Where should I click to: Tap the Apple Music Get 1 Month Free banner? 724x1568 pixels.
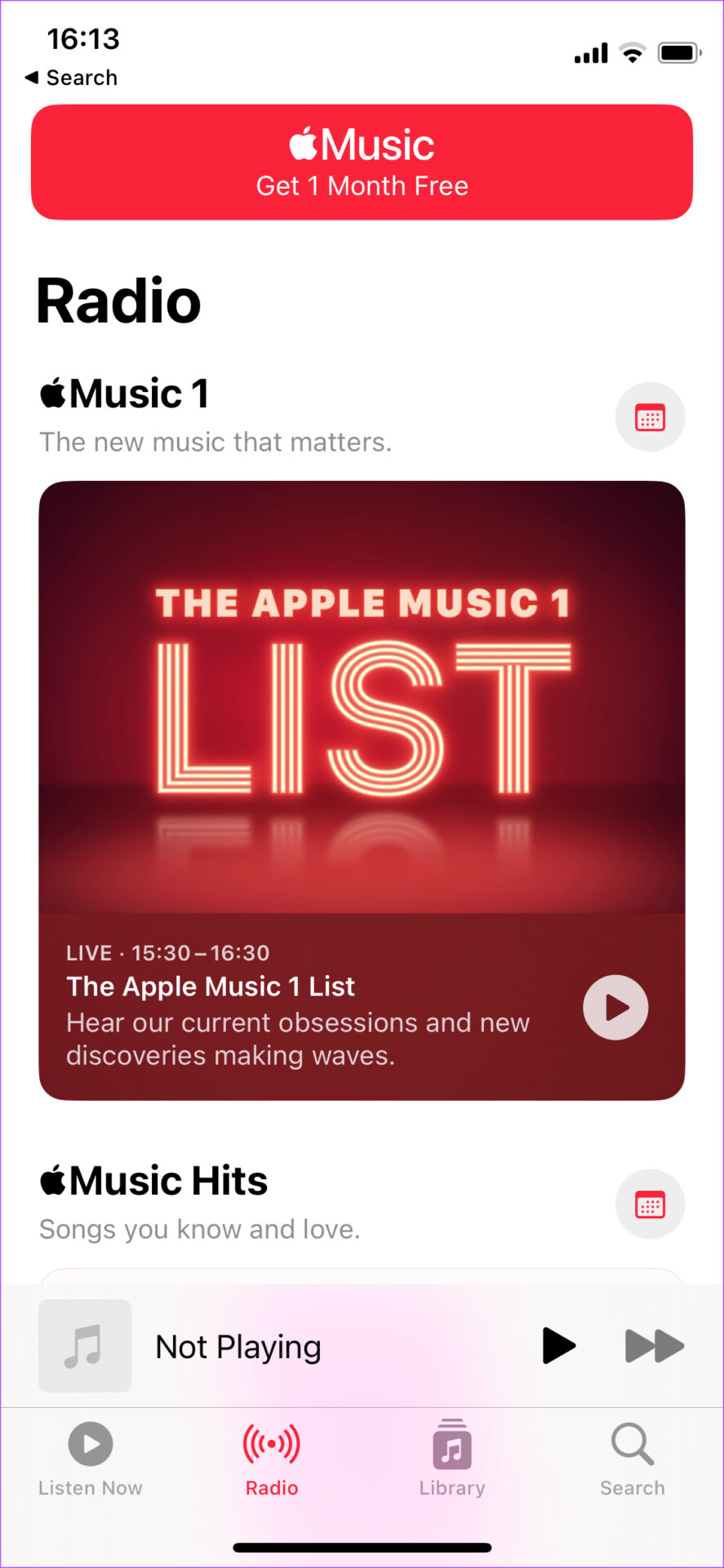click(x=362, y=163)
